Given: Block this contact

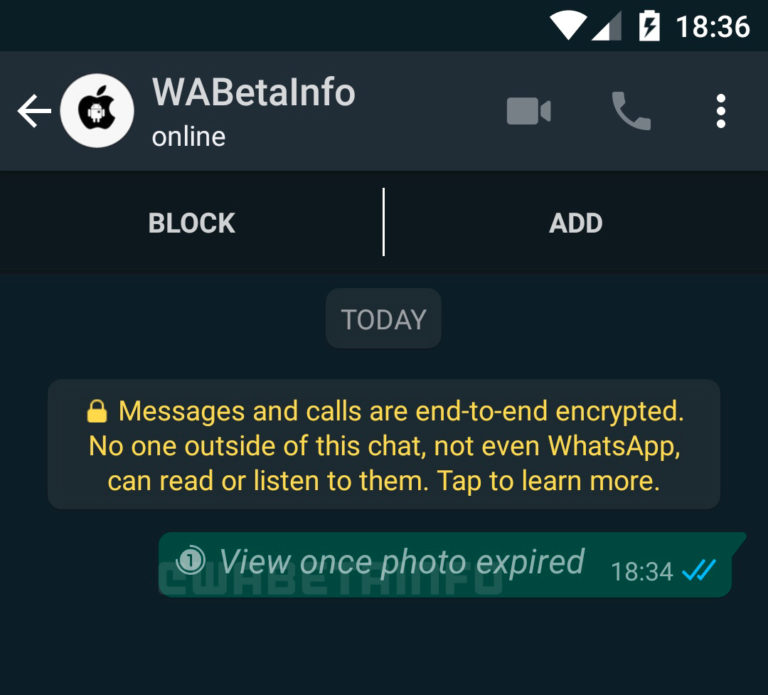Looking at the screenshot, I should pyautogui.click(x=191, y=222).
